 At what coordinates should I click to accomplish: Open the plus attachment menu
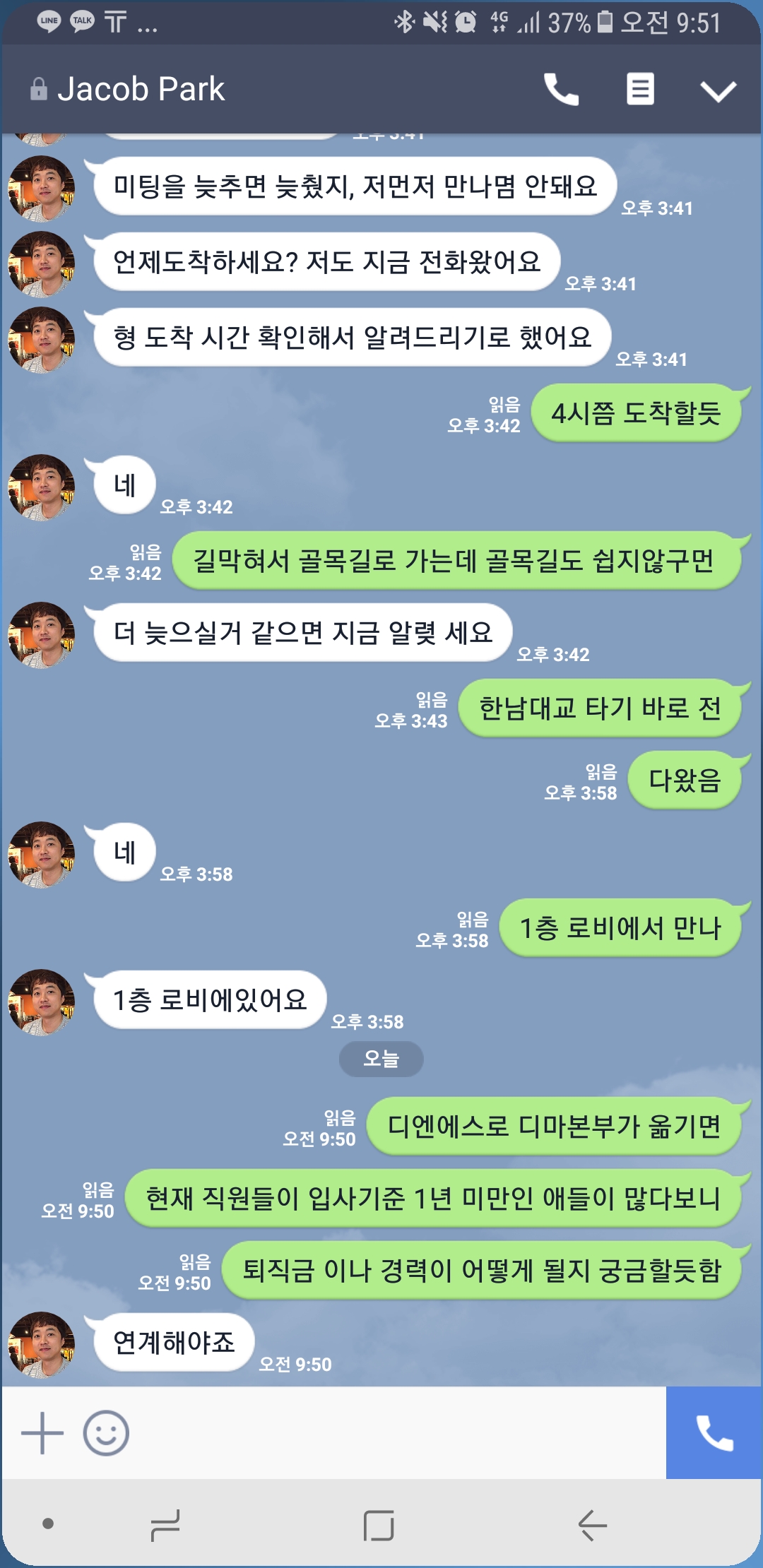(42, 1433)
